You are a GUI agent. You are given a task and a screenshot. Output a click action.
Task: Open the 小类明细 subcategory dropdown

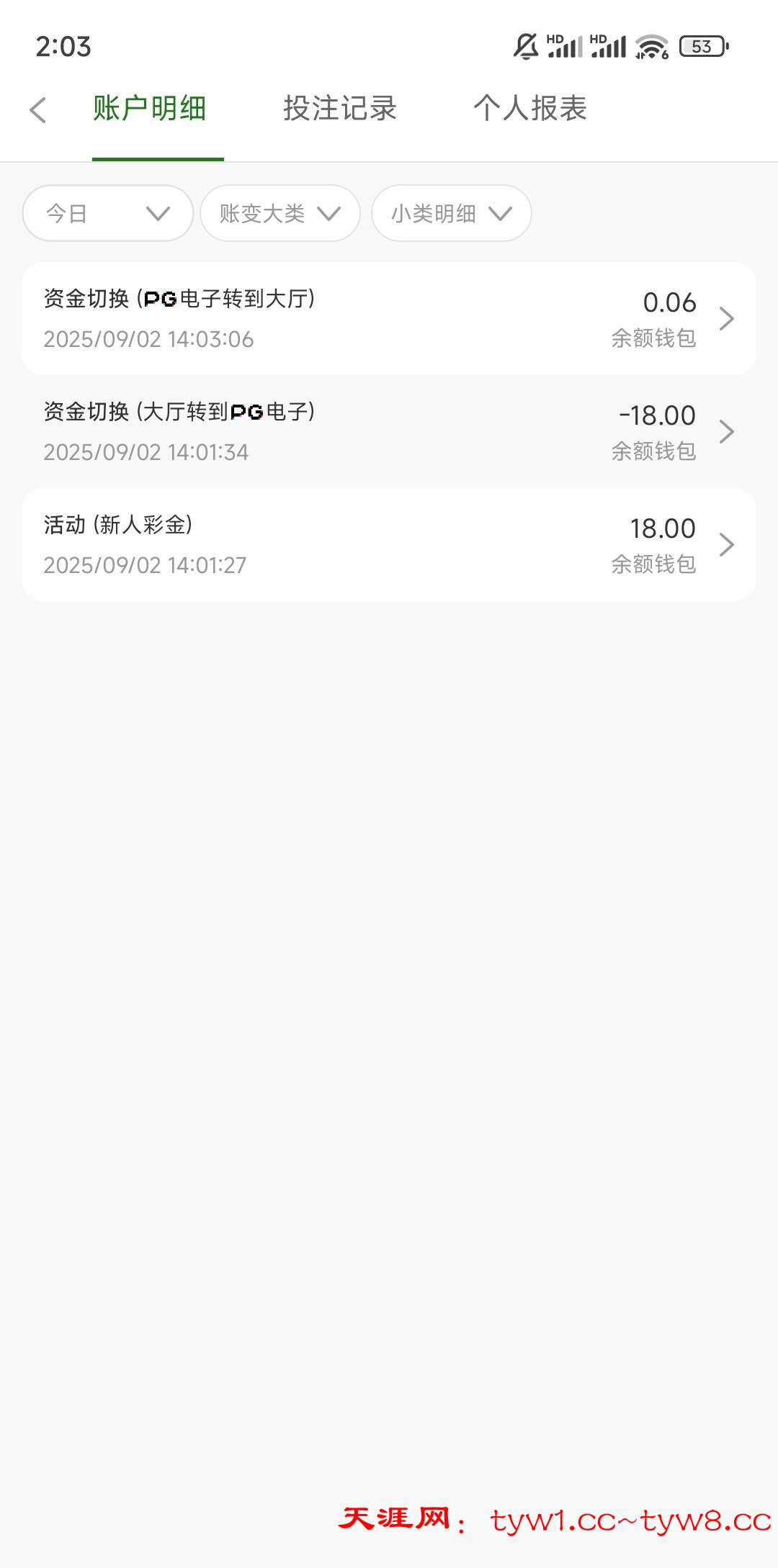[451, 213]
